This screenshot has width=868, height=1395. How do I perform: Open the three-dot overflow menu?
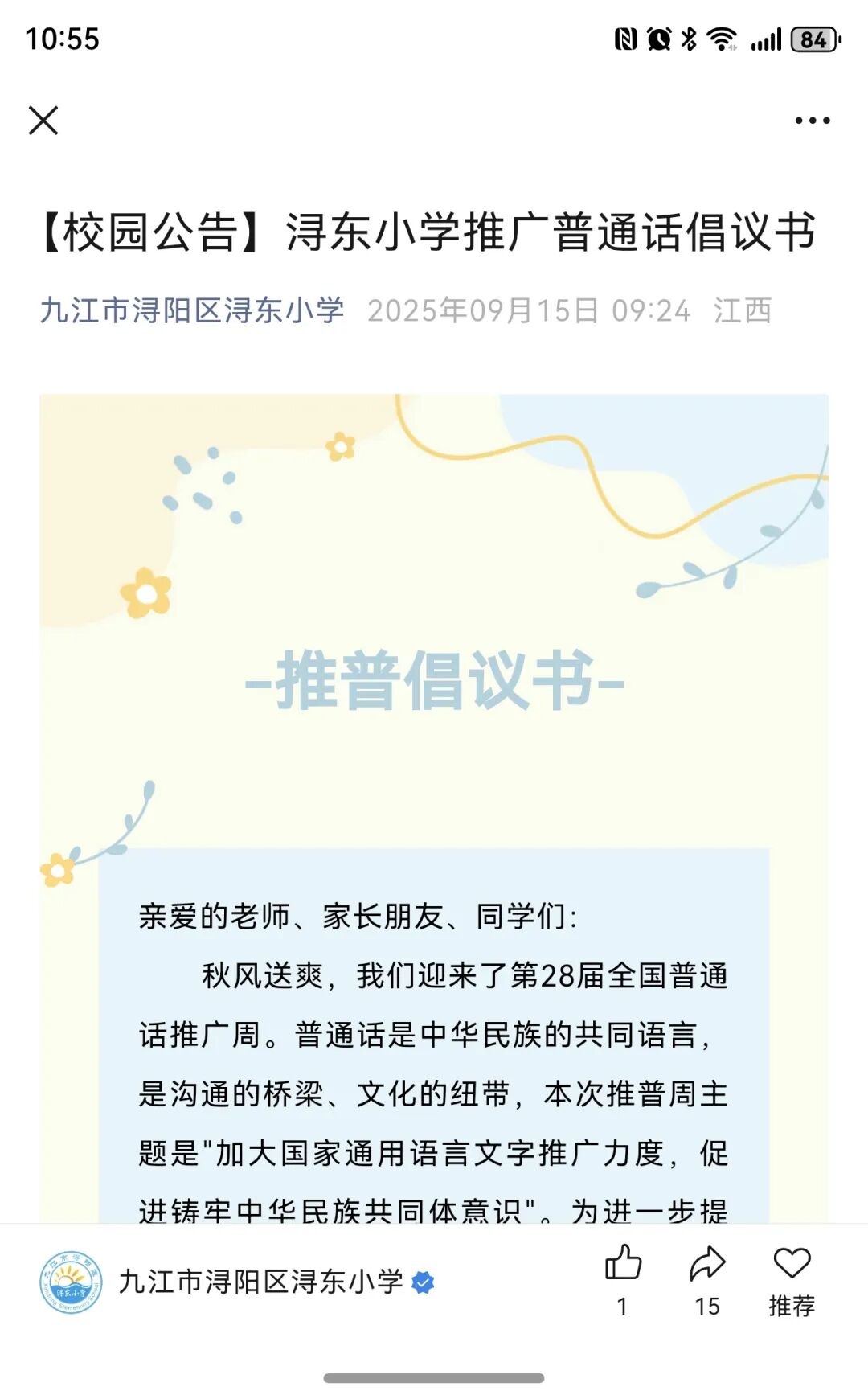tap(812, 121)
